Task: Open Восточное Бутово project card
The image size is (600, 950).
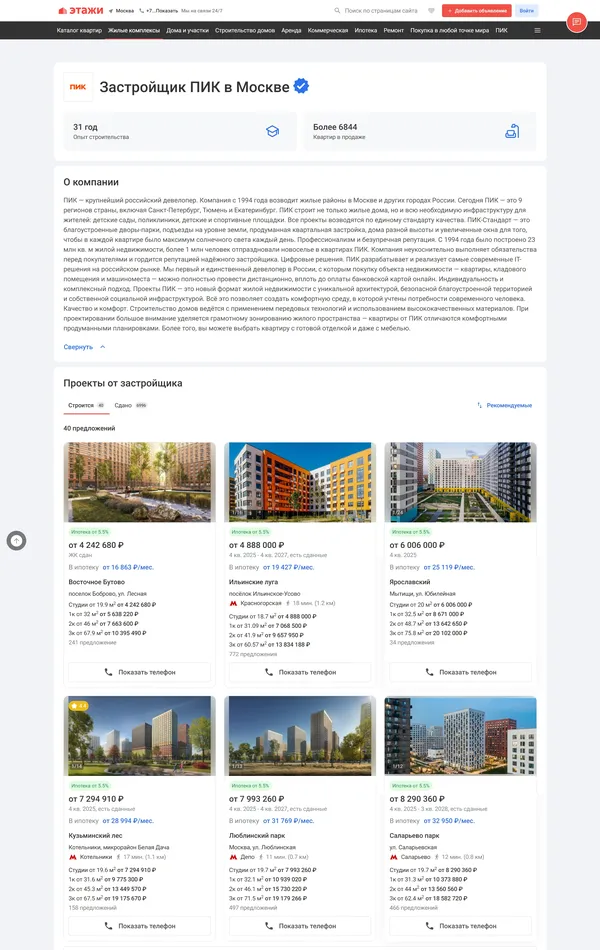Action: (x=97, y=581)
